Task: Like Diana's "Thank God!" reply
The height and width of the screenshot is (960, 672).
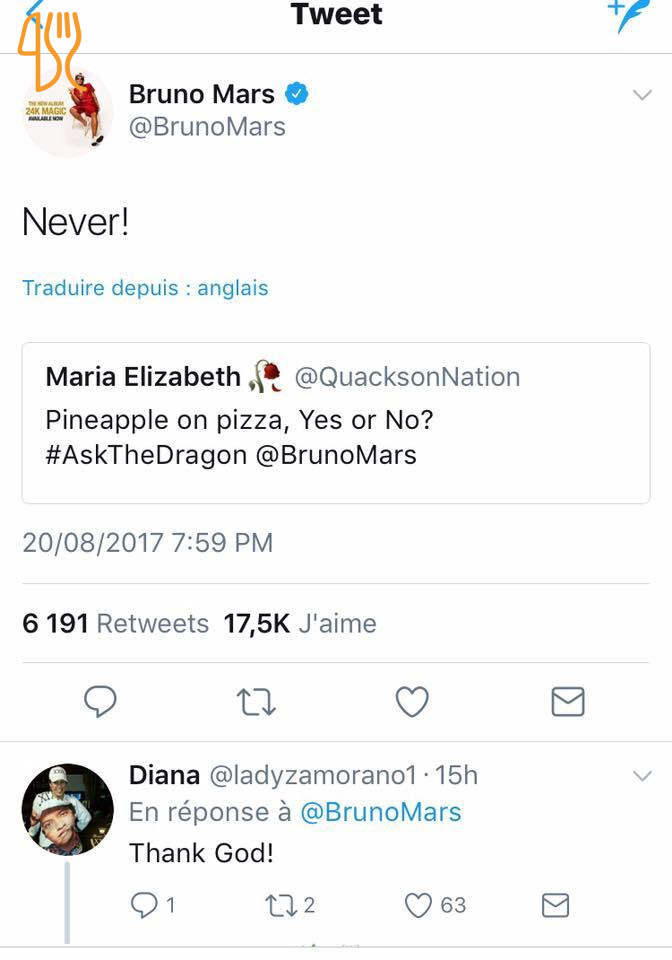Action: (418, 905)
